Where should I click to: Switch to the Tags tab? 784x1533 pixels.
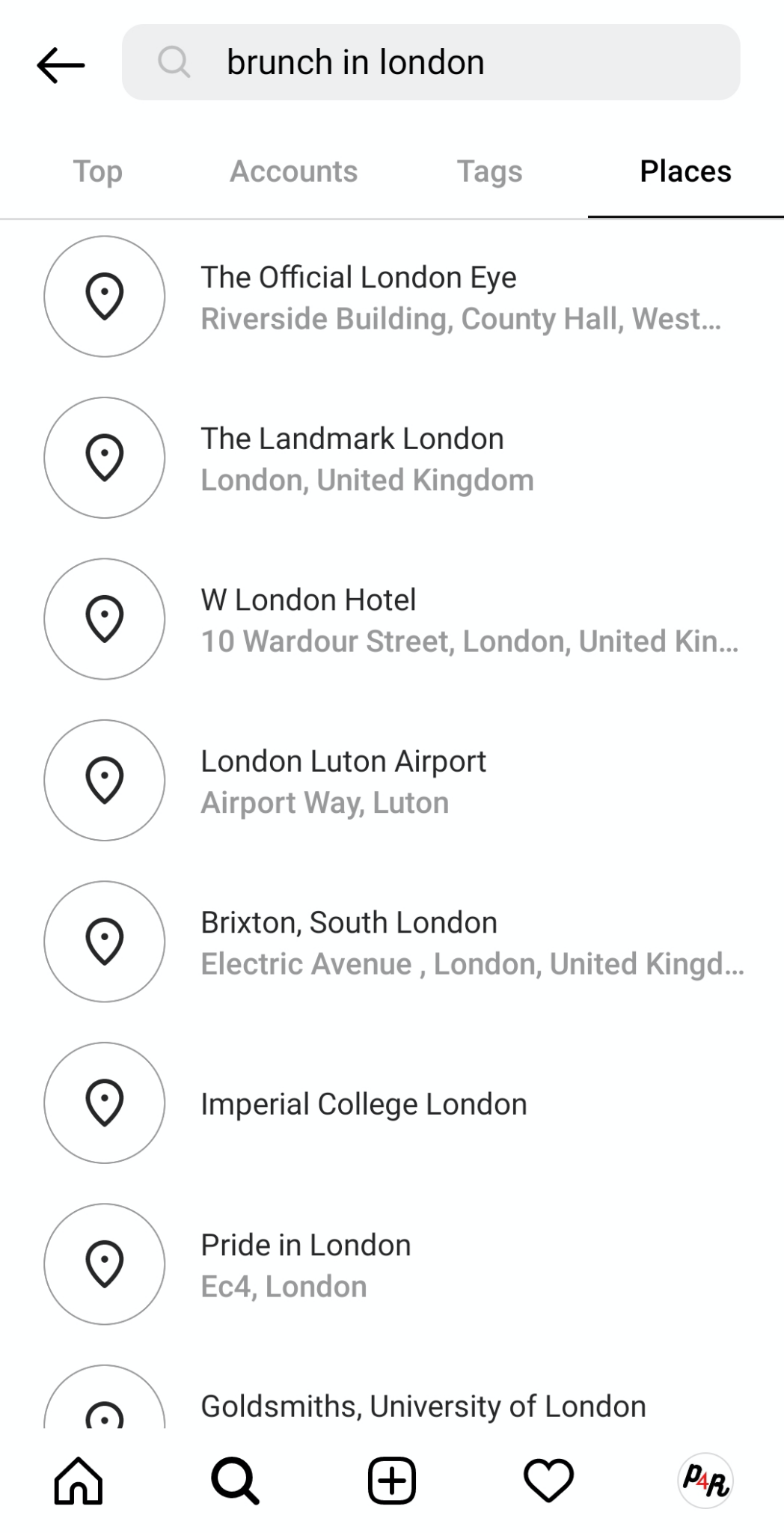489,171
